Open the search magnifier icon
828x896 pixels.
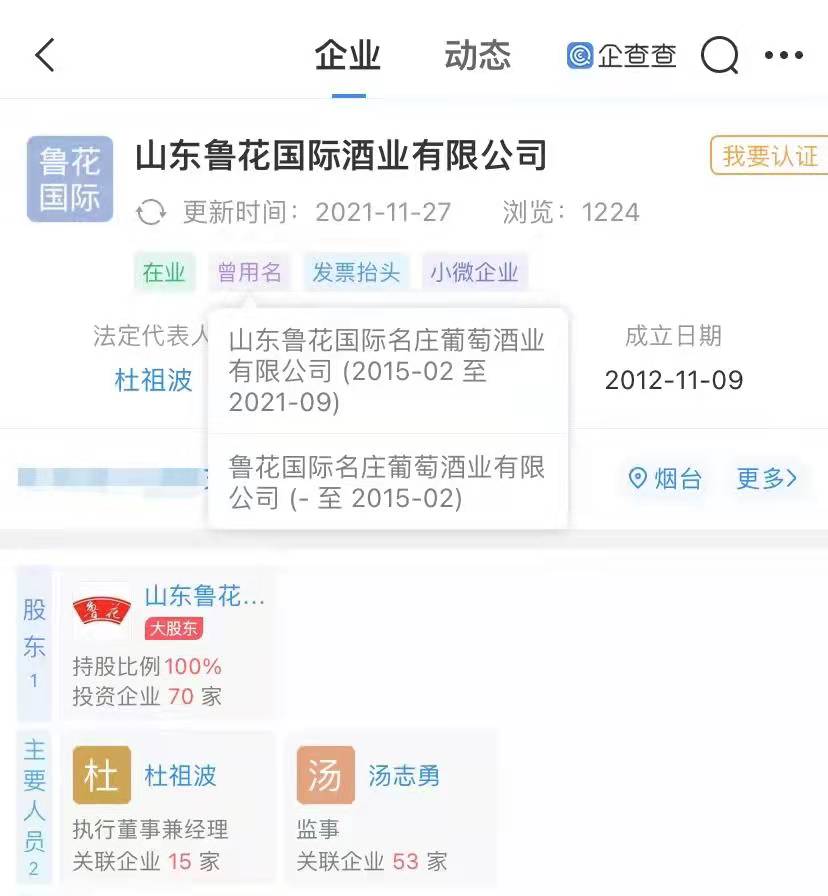[719, 55]
